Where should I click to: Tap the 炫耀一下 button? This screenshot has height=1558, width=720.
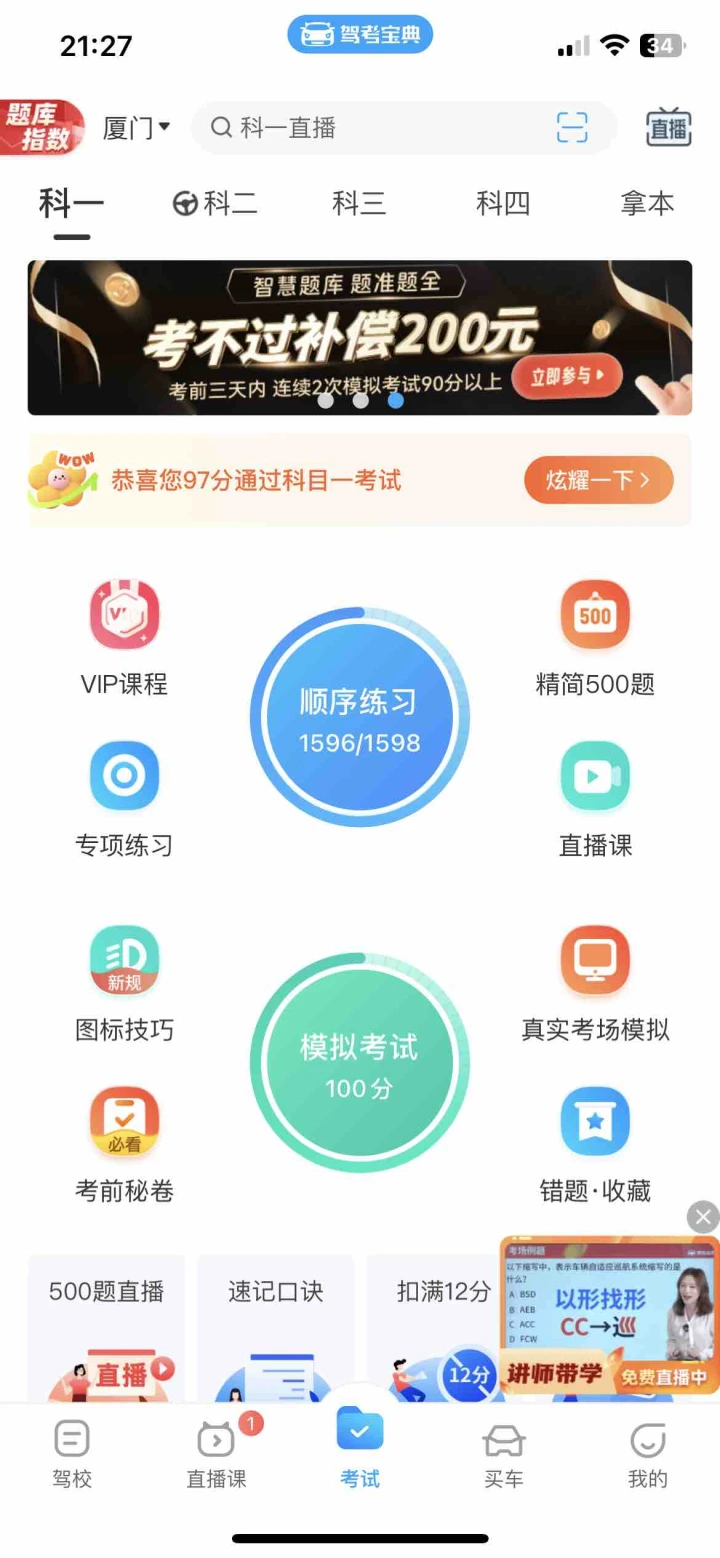(x=598, y=480)
